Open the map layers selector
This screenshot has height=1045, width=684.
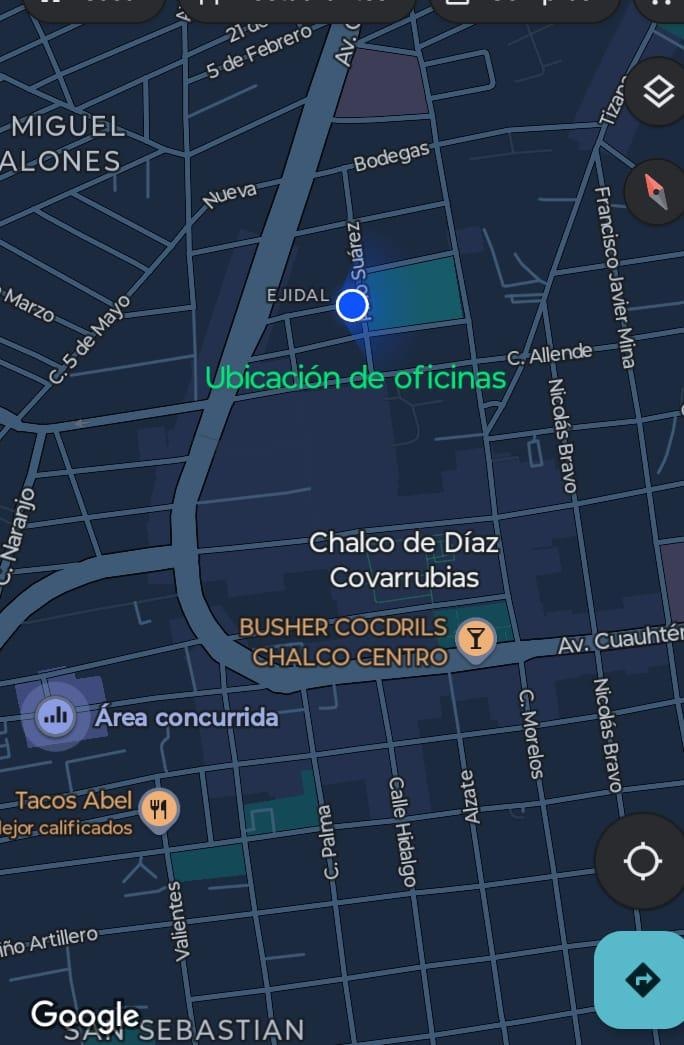tap(658, 93)
